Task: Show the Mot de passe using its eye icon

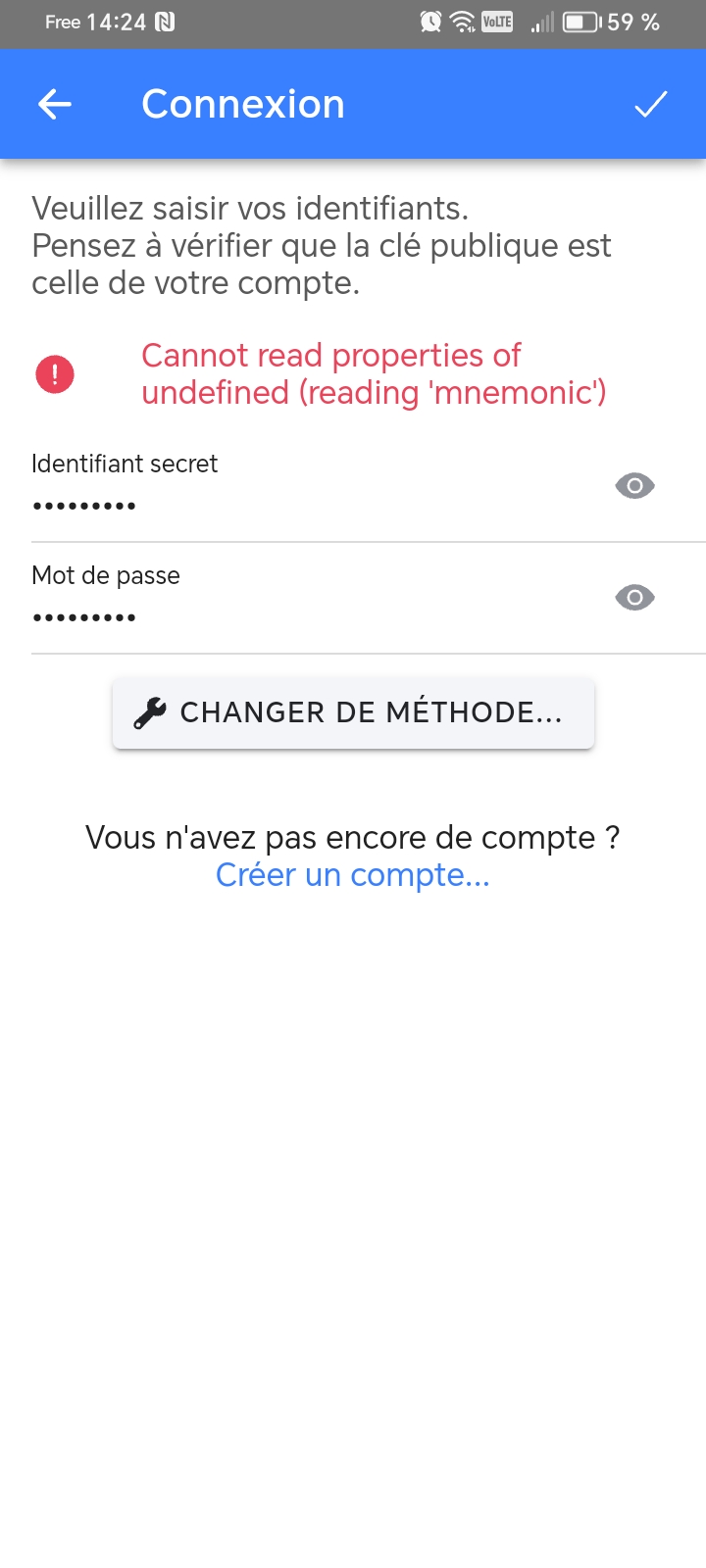Action: (634, 598)
